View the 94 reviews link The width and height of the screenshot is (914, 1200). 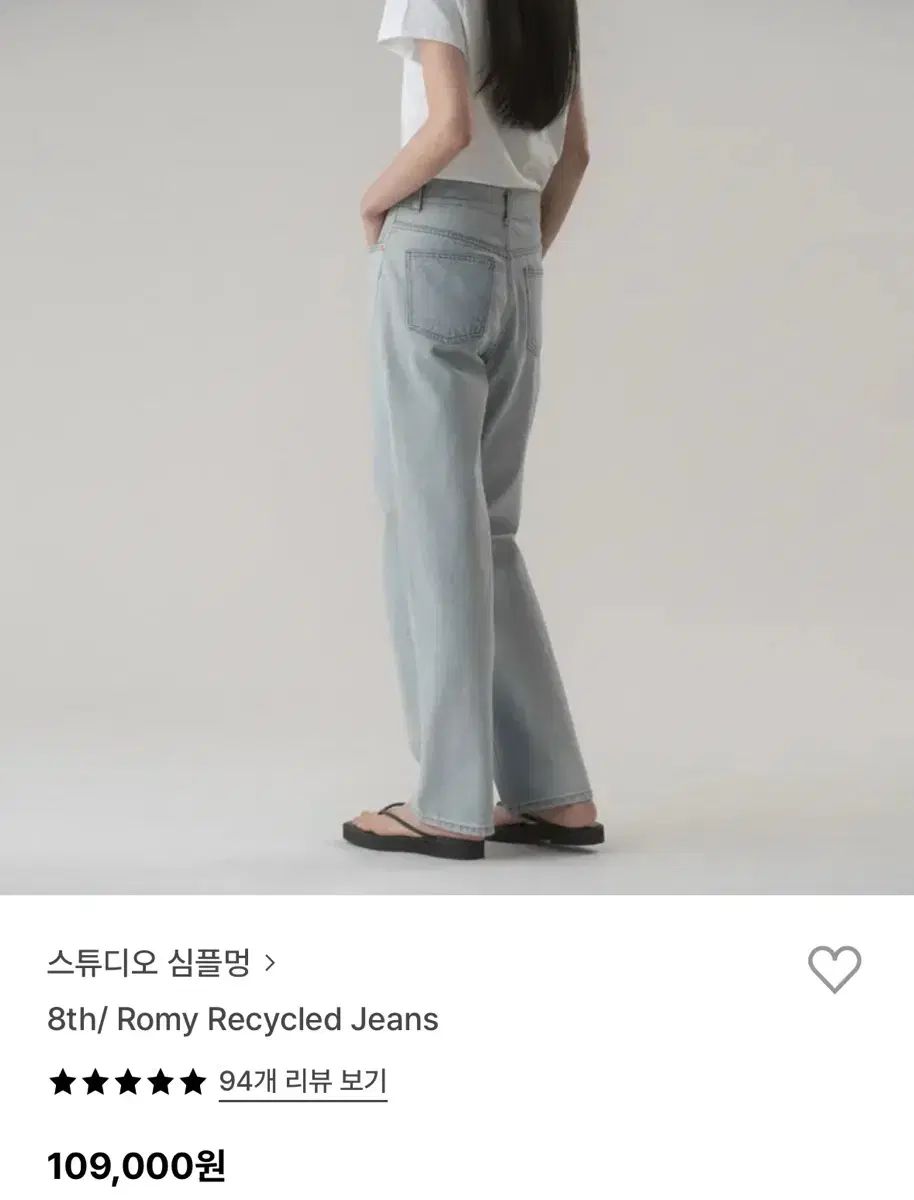coord(302,1081)
